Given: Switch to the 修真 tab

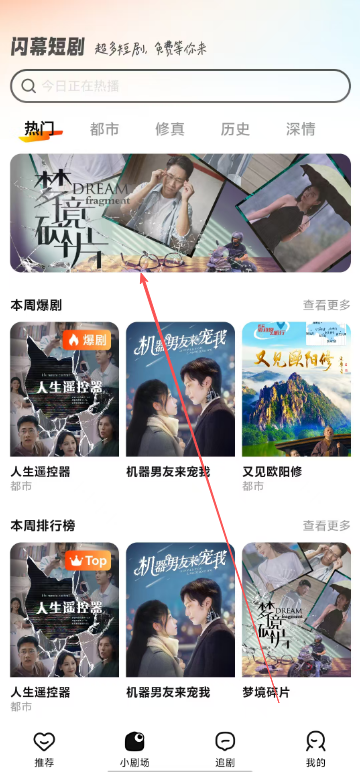Looking at the screenshot, I should [x=170, y=129].
